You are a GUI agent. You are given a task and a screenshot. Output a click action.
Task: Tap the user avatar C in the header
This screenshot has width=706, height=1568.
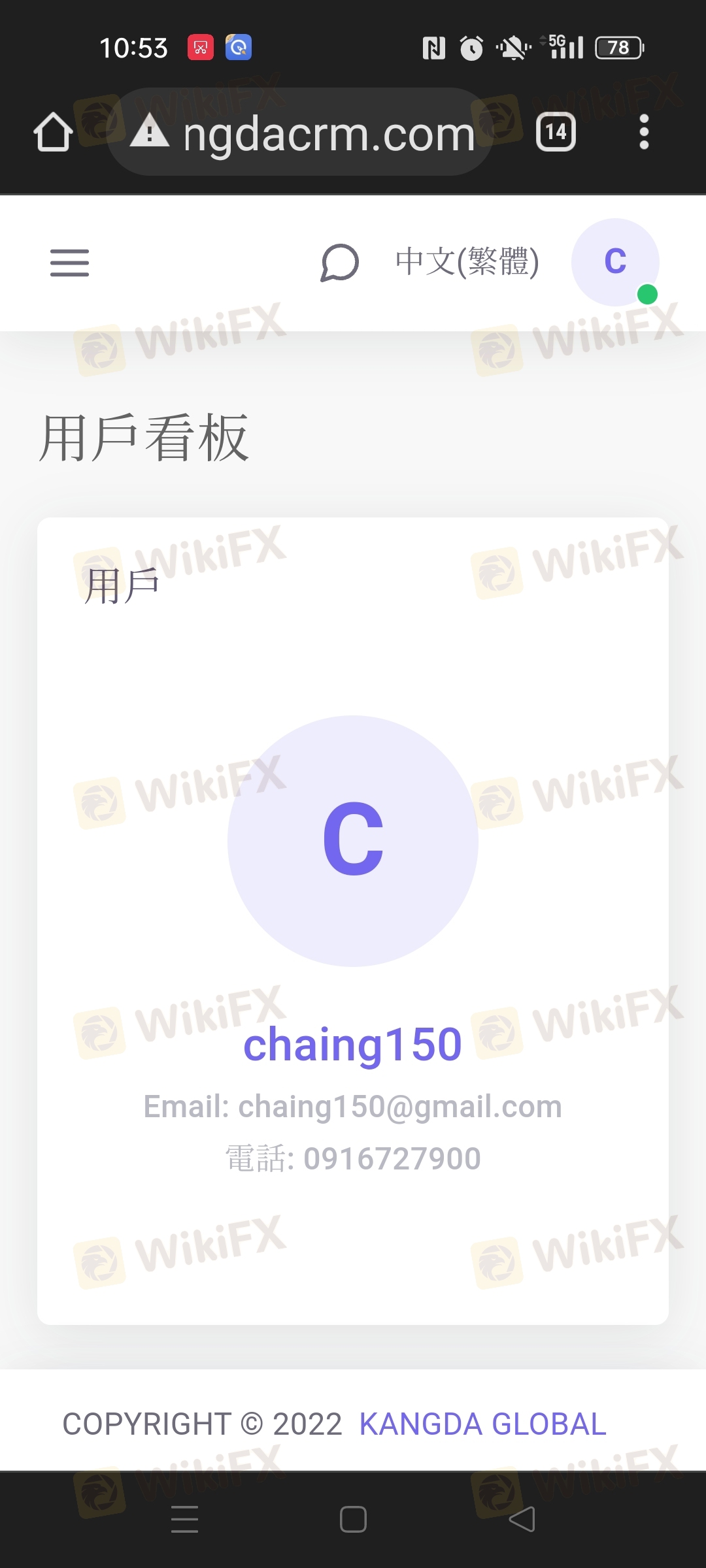tap(614, 262)
